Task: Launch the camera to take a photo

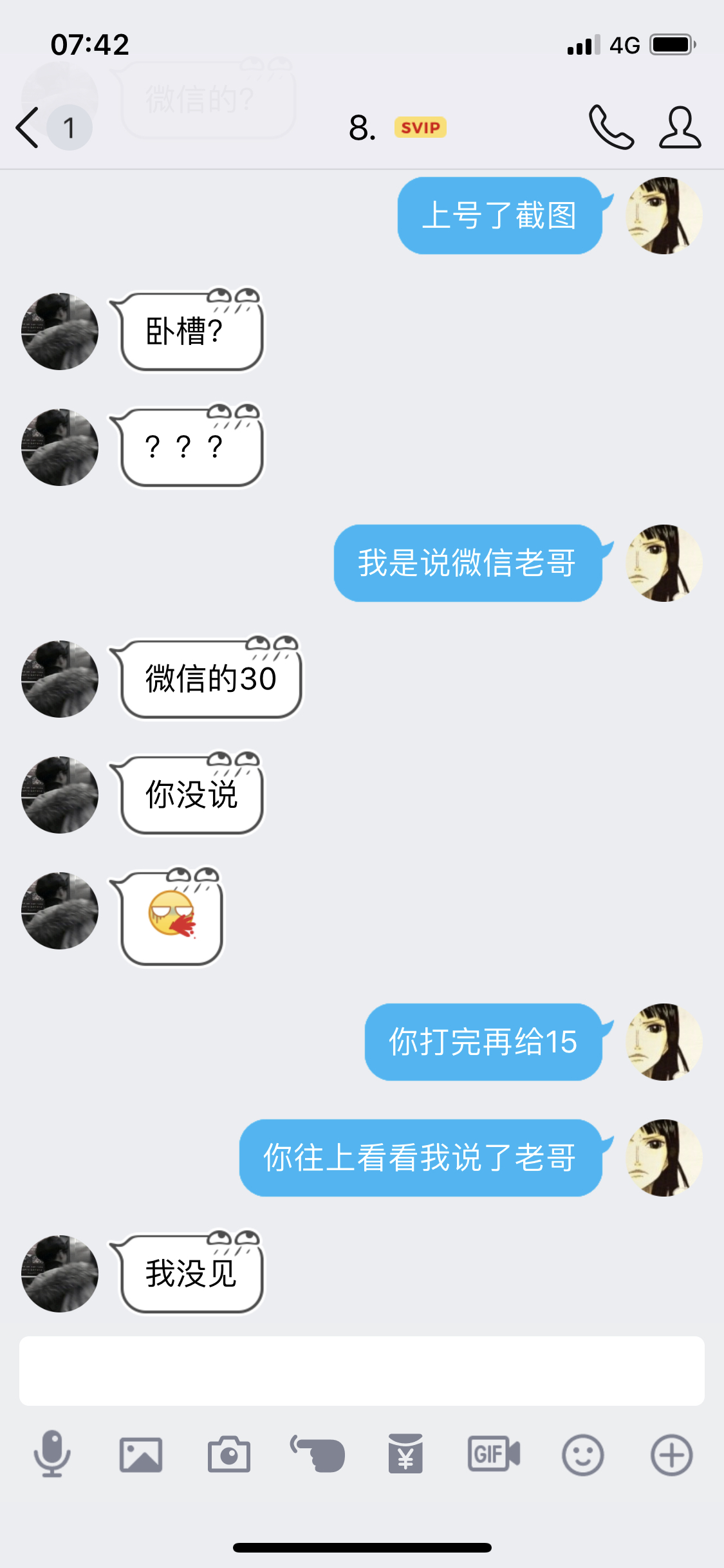Action: (x=229, y=1455)
